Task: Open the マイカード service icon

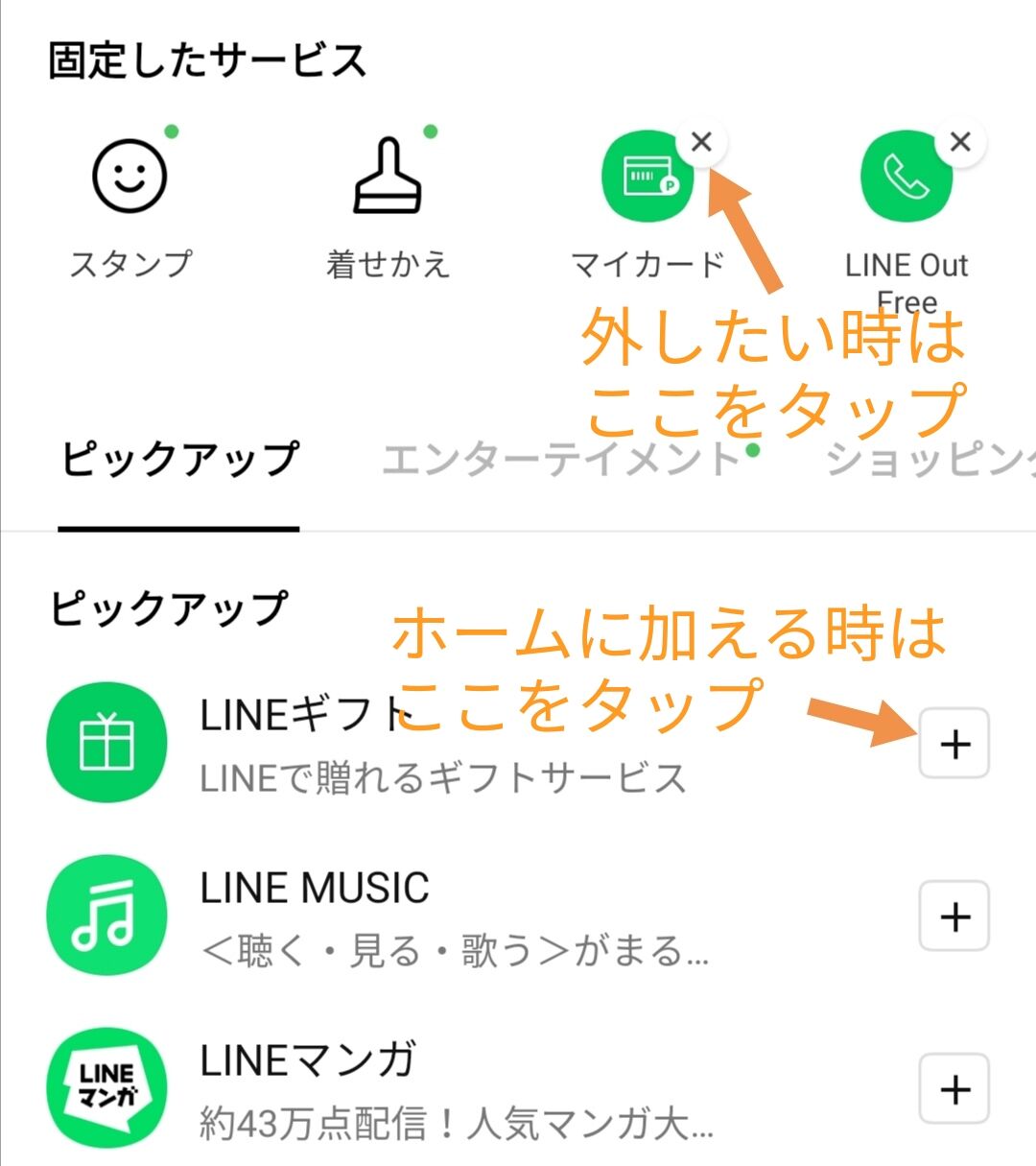Action: pyautogui.click(x=647, y=179)
